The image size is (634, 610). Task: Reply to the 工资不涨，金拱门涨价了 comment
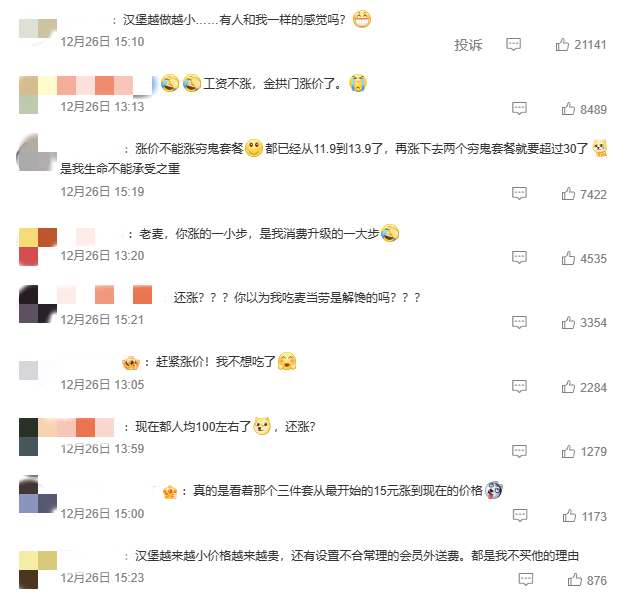pyautogui.click(x=519, y=108)
